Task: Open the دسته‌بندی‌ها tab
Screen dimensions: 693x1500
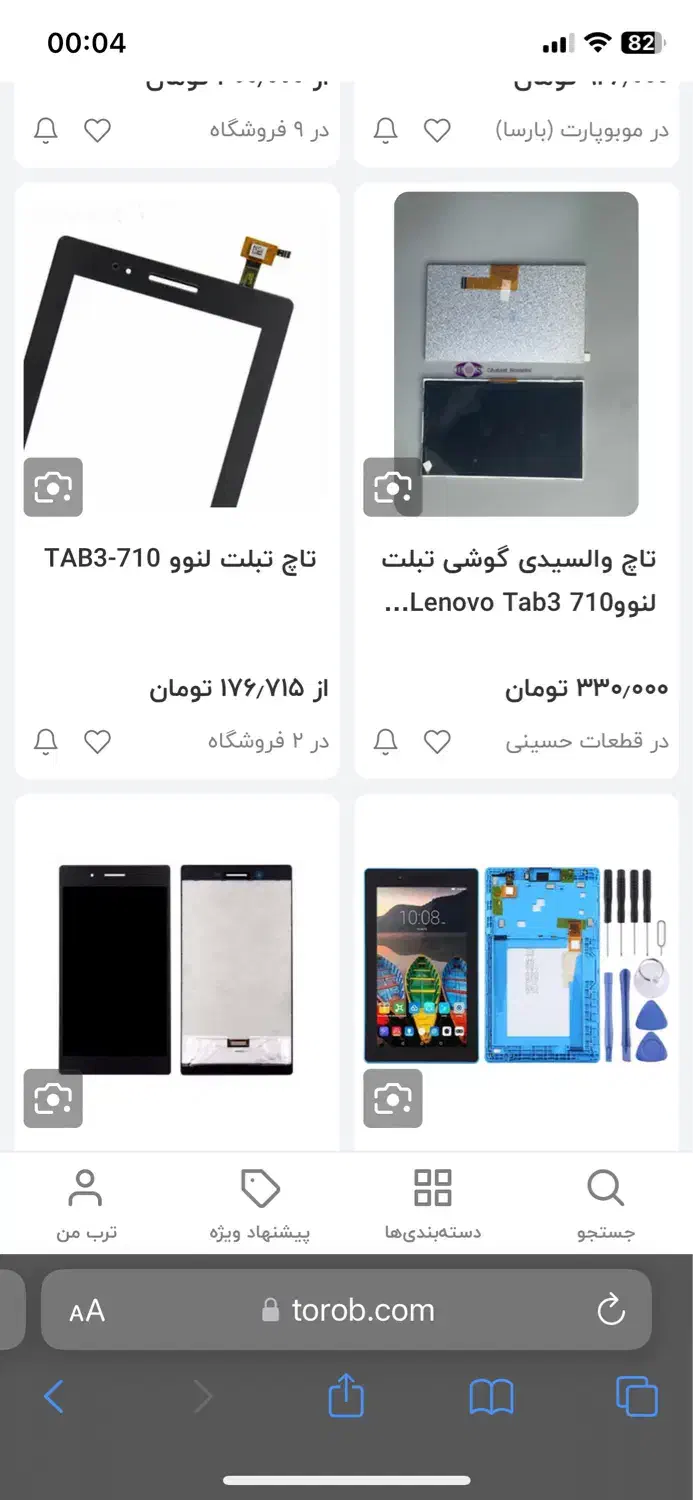Action: click(x=433, y=1204)
